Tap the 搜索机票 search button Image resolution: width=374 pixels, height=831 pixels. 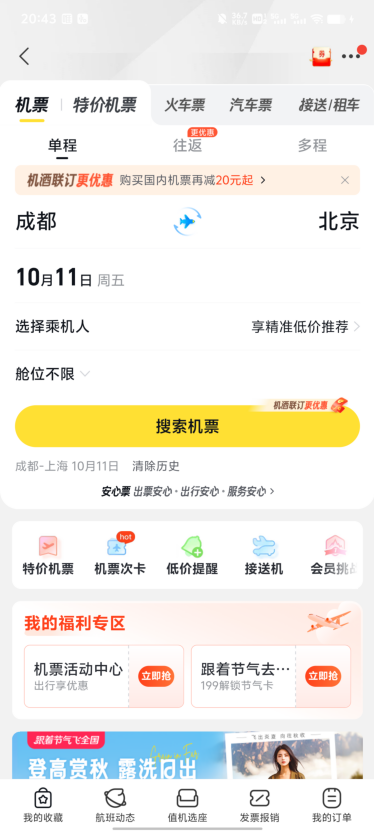187,426
